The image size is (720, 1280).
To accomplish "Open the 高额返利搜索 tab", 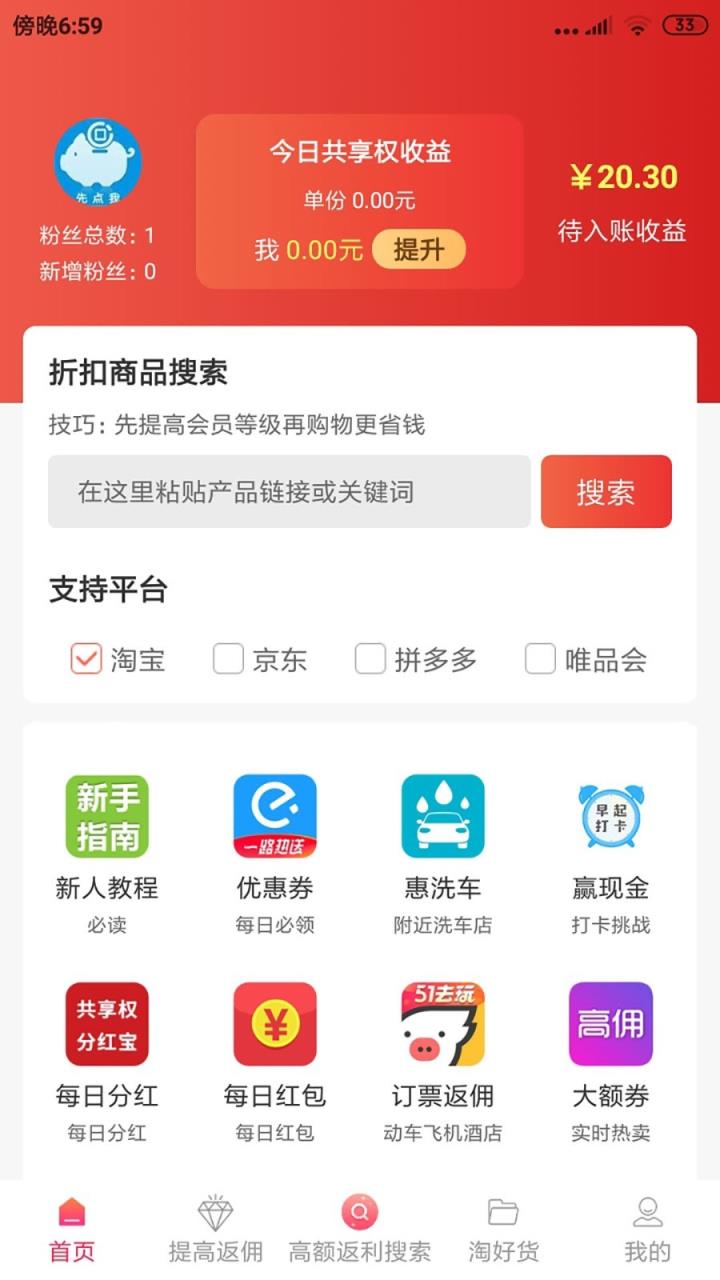I will (x=360, y=1225).
